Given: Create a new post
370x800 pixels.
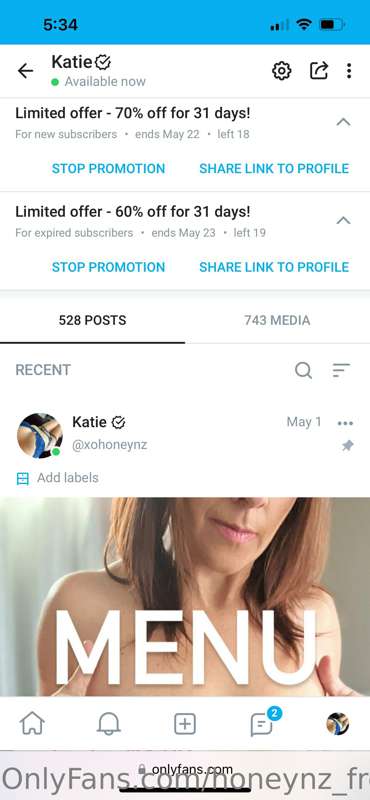Looking at the screenshot, I should coord(185,723).
